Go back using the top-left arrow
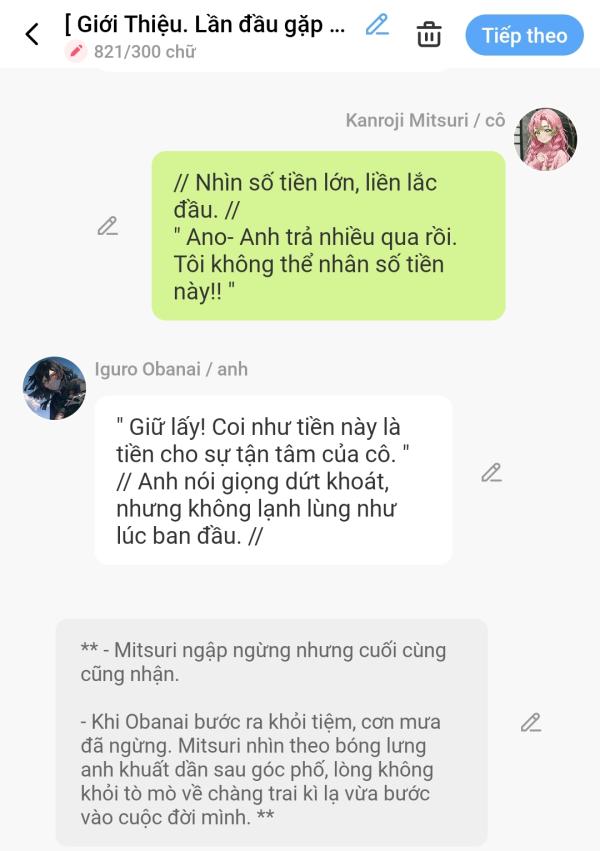Screen dimensions: 600x851 tap(32, 35)
